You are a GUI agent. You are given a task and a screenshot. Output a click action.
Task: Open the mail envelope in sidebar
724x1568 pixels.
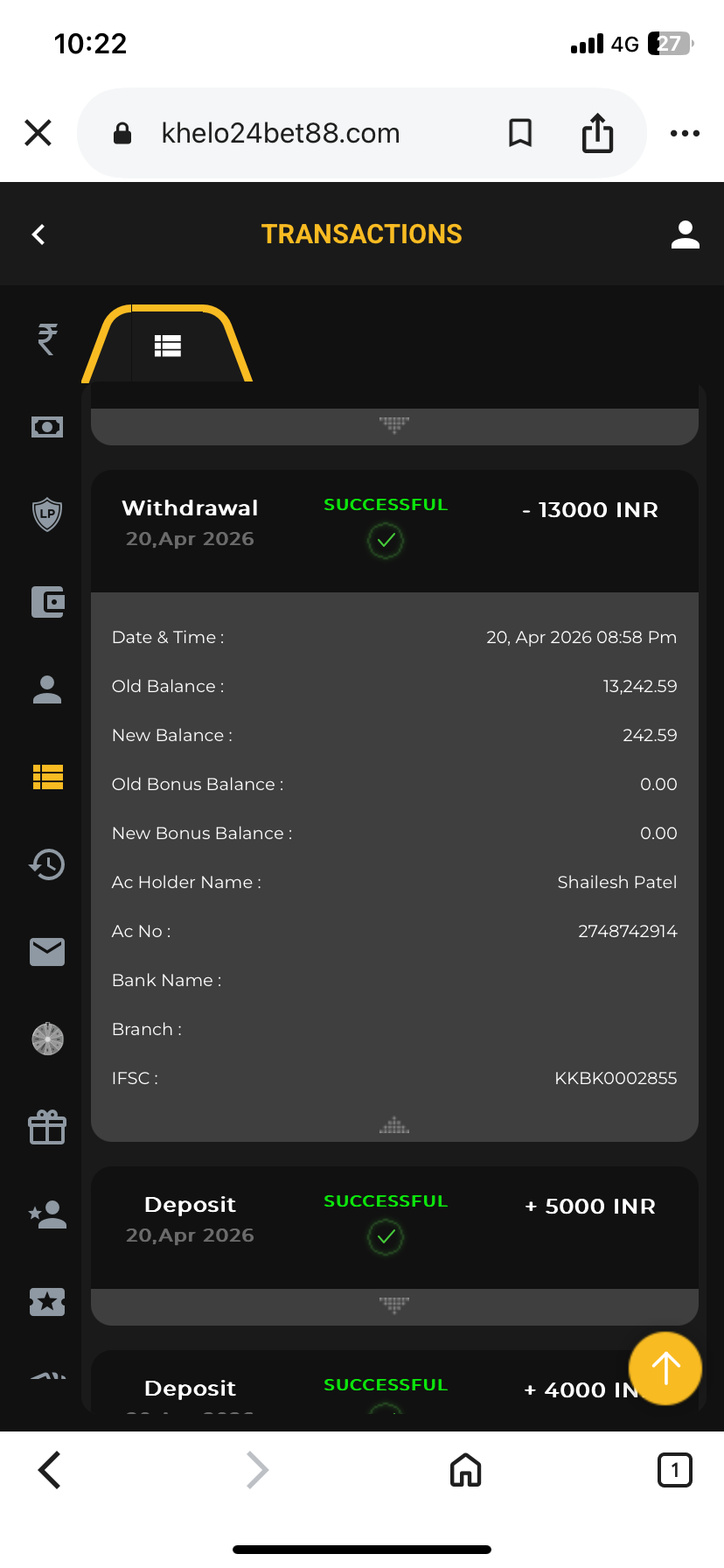tap(47, 951)
